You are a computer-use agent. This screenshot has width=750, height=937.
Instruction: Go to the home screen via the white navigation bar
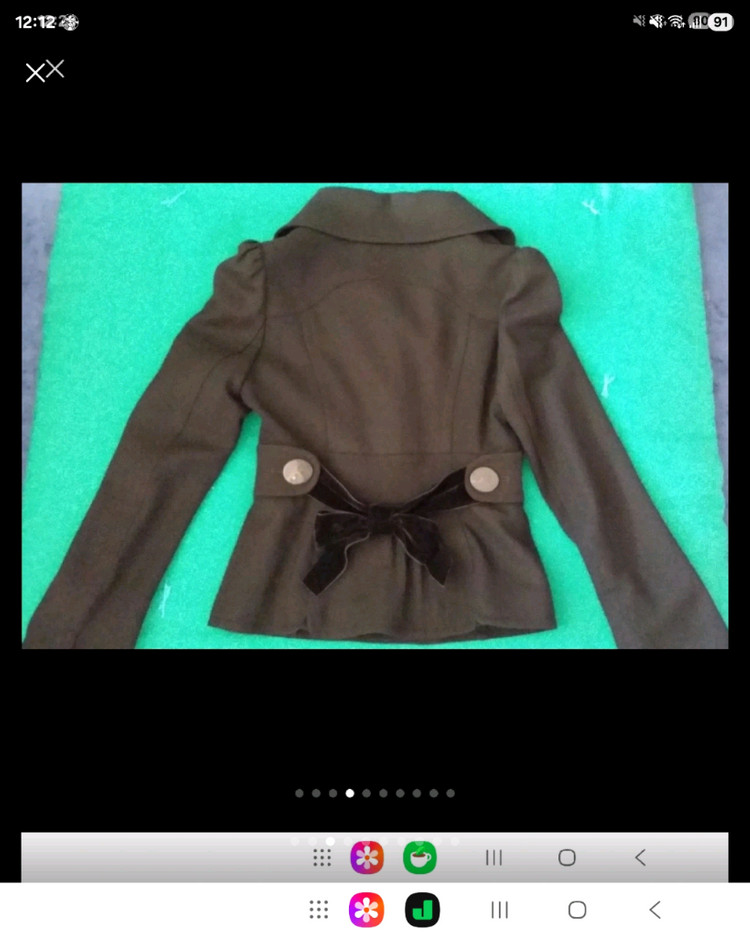(577, 909)
